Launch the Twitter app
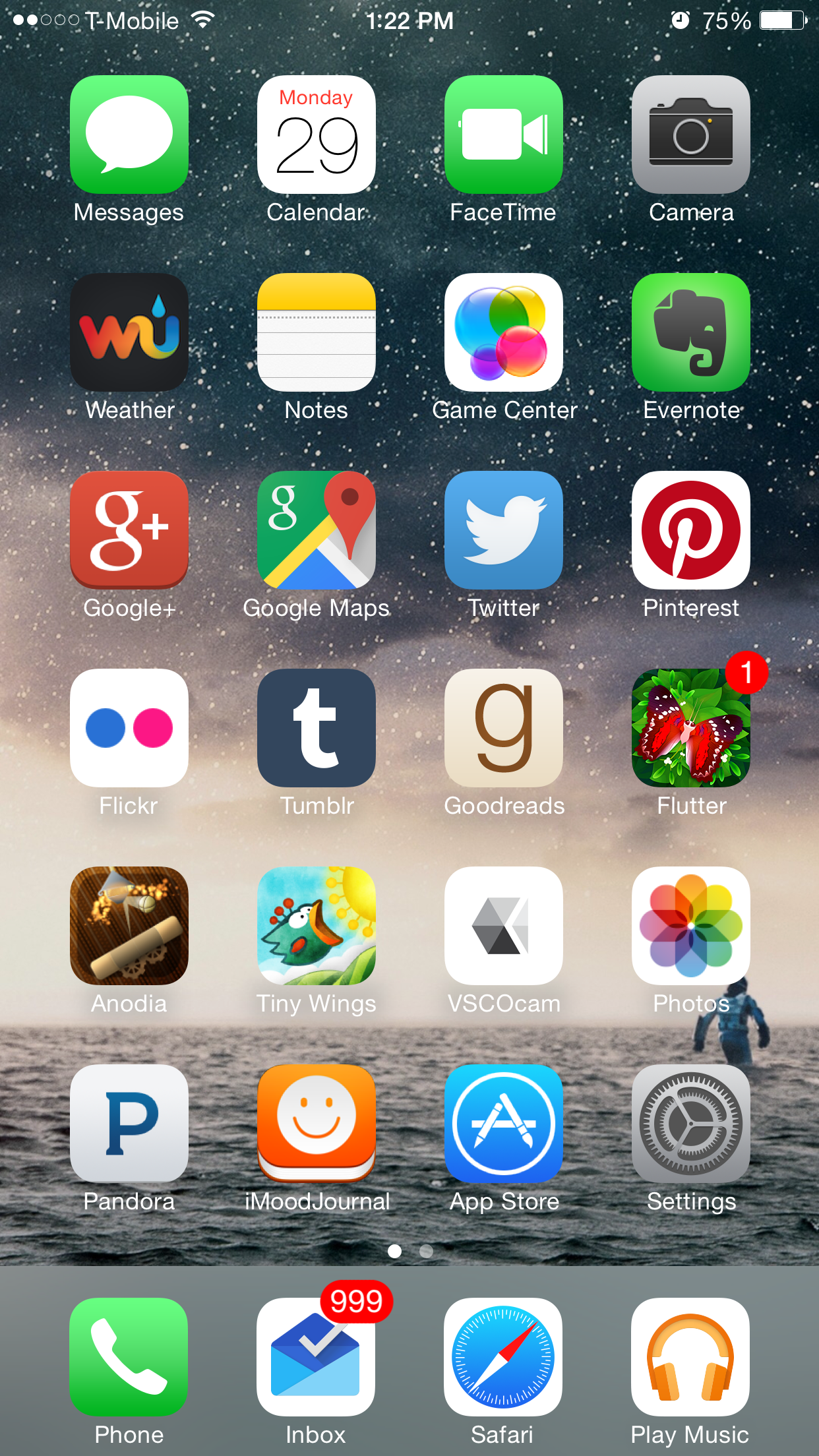 (x=504, y=530)
